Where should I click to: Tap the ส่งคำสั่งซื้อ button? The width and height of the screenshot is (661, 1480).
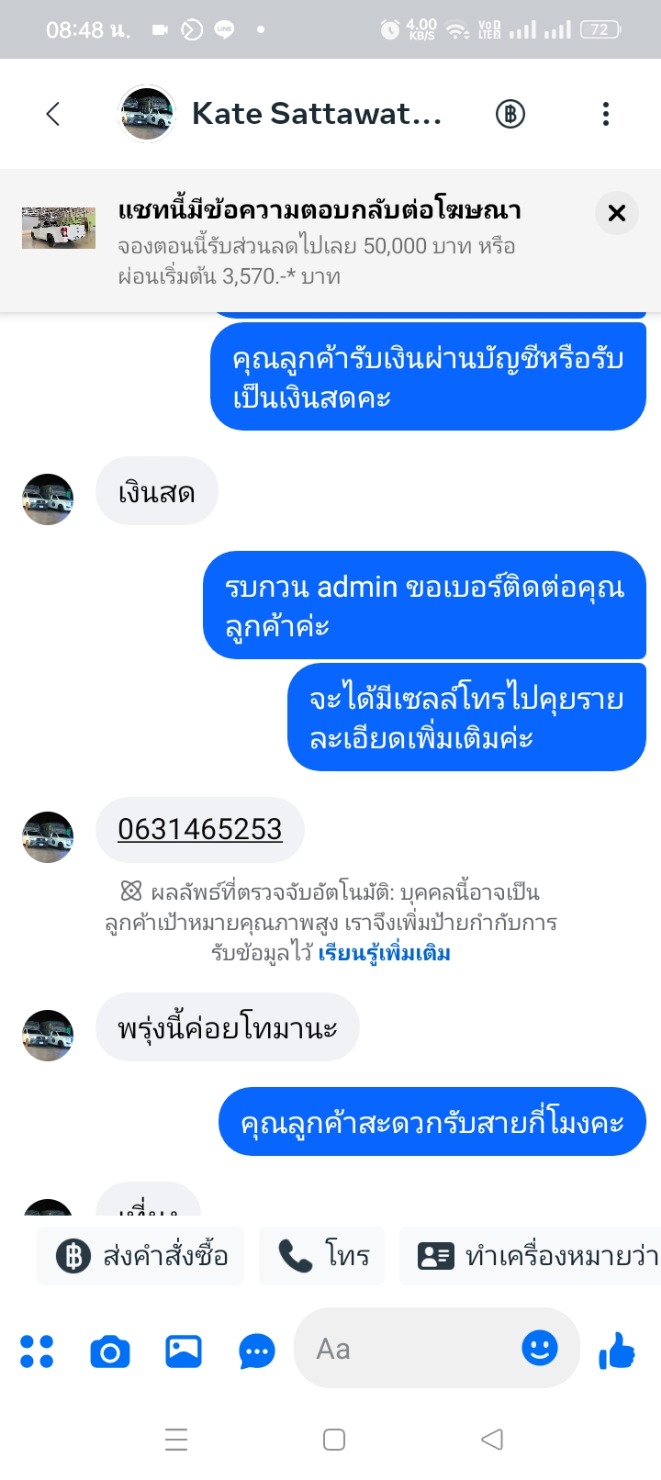(141, 1256)
